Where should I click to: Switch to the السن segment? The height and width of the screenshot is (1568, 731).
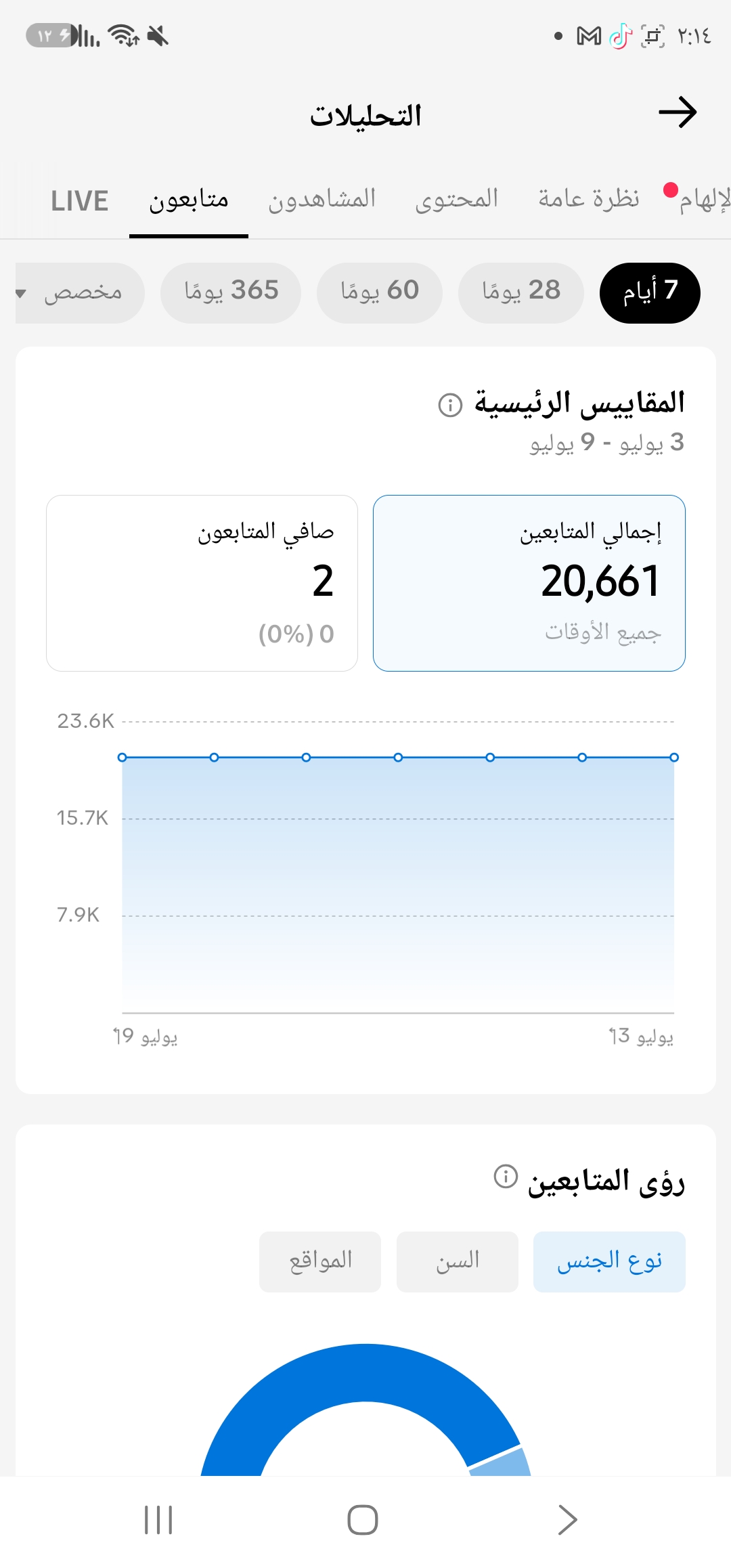[458, 1262]
